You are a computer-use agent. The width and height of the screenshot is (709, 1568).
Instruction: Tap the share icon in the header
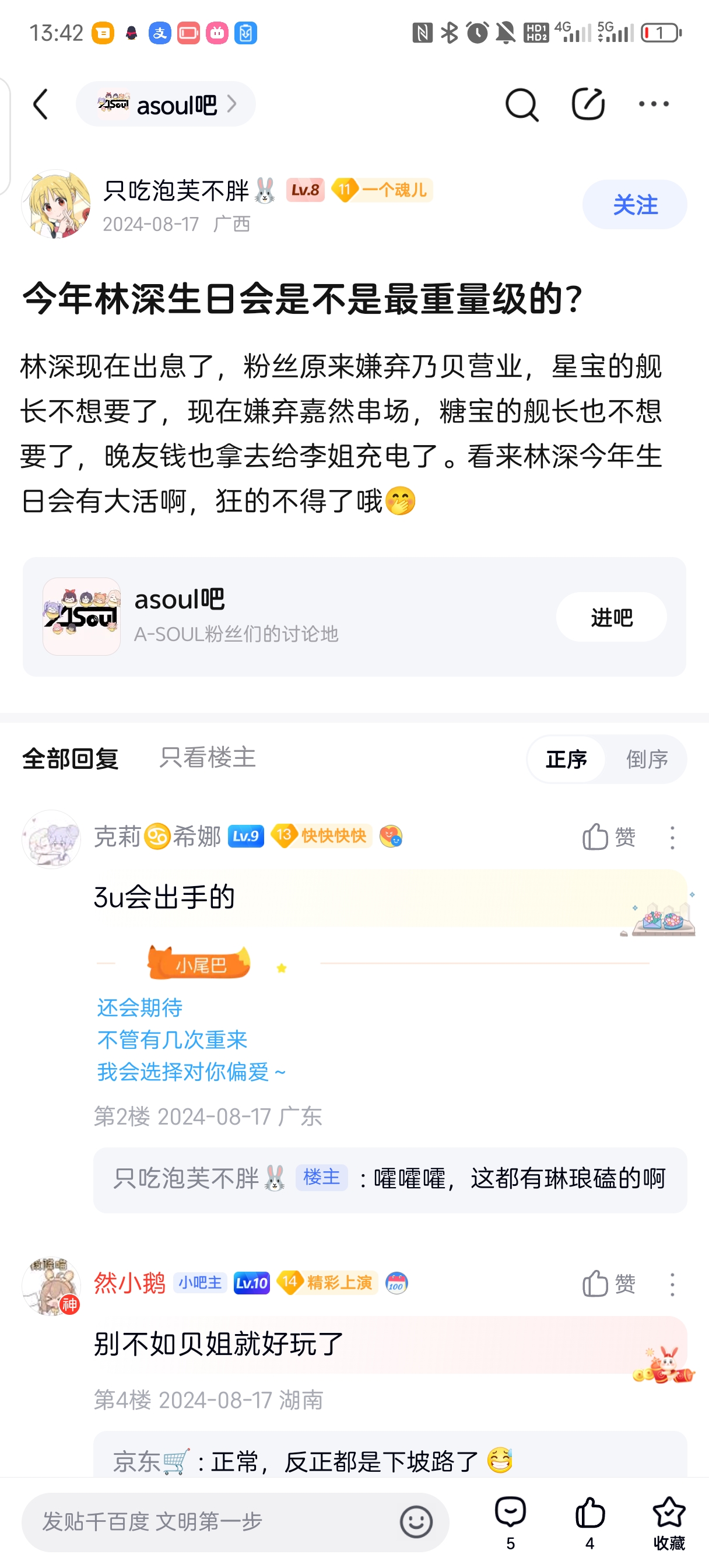(x=588, y=104)
